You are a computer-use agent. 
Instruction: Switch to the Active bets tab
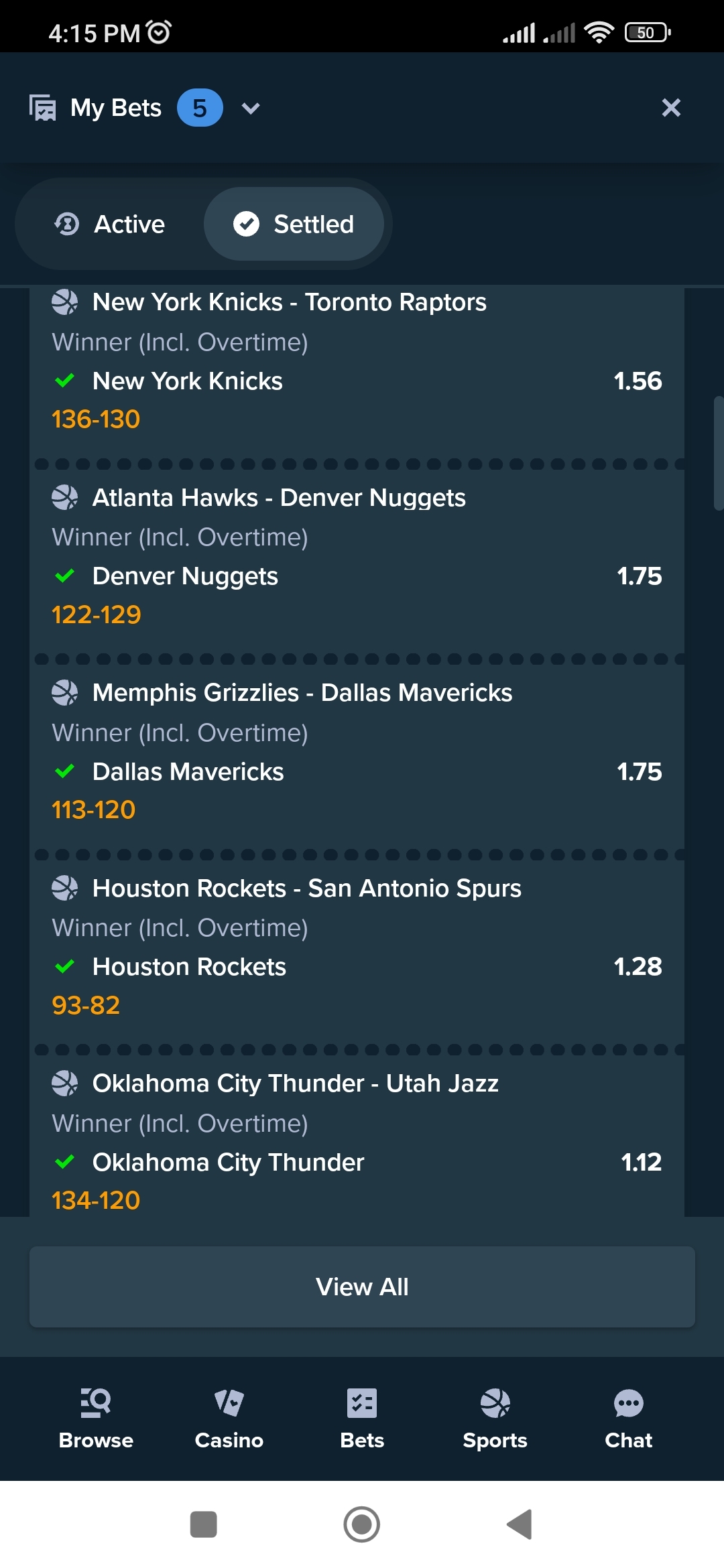[x=110, y=224]
